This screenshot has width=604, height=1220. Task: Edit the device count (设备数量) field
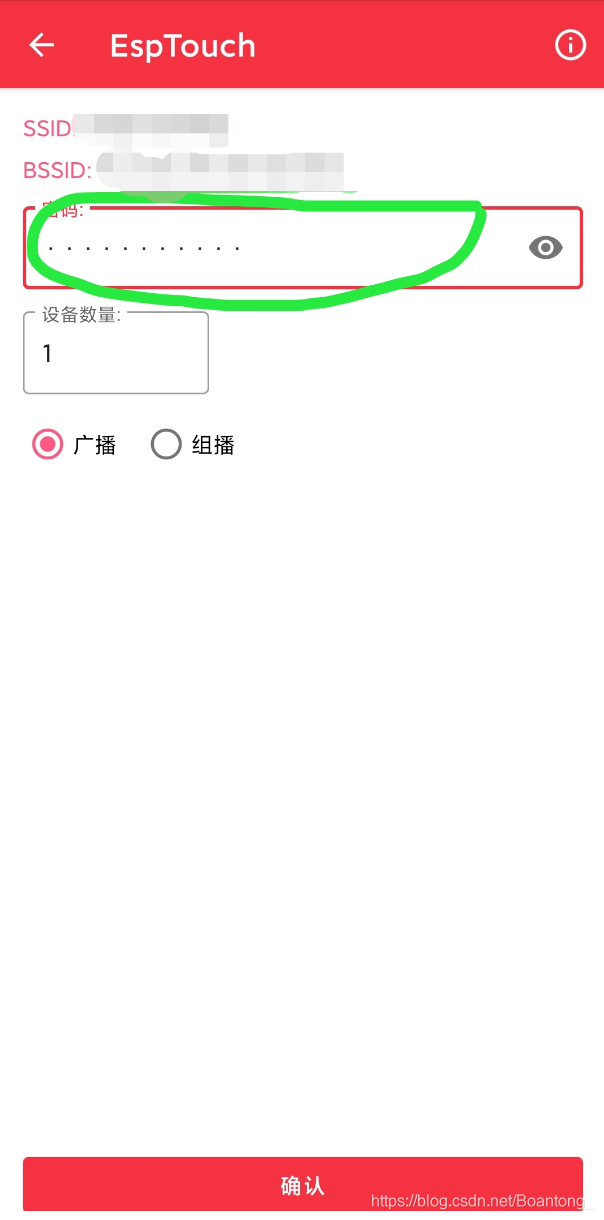[x=115, y=354]
